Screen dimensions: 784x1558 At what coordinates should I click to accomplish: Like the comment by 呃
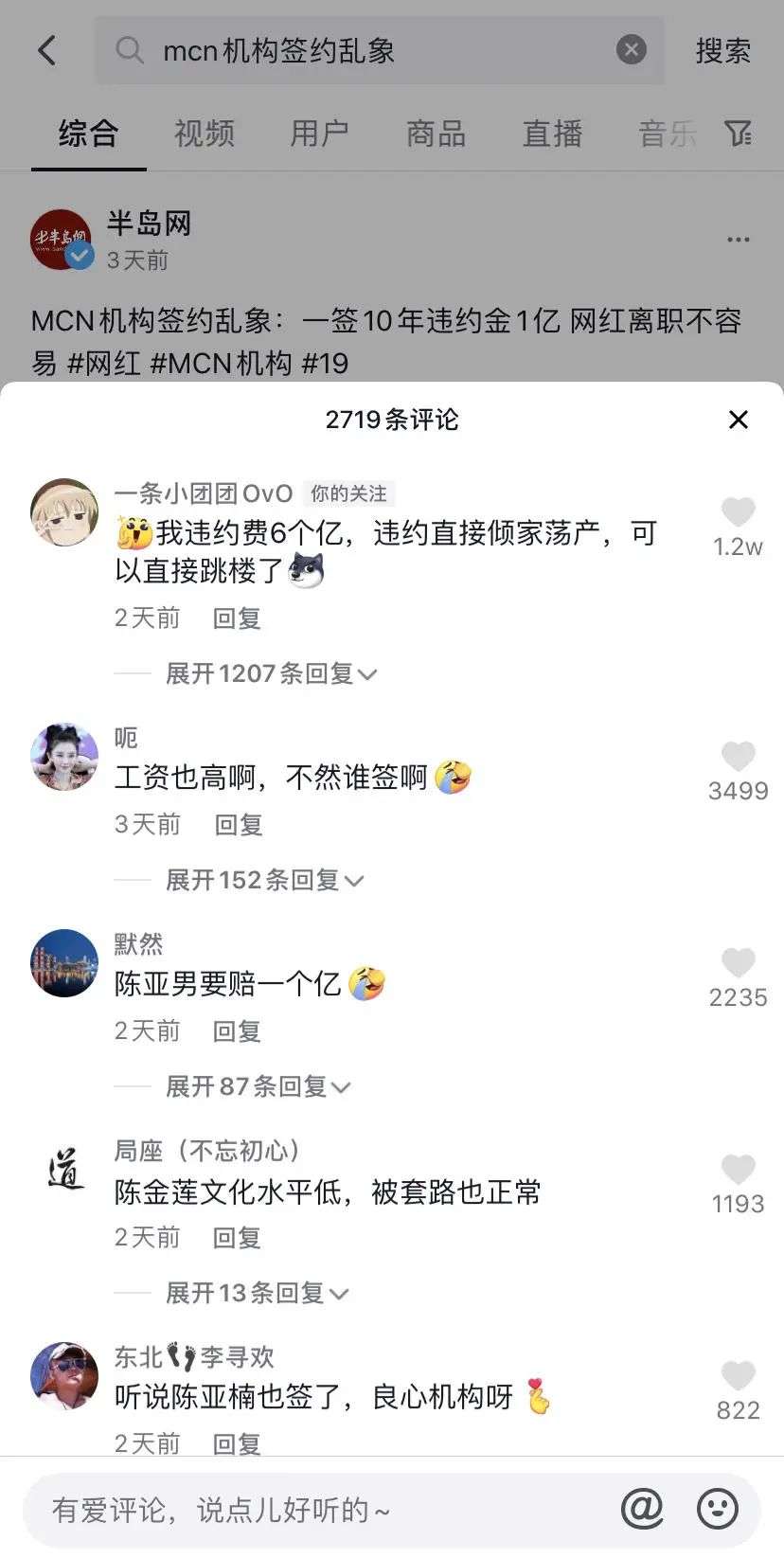738,757
